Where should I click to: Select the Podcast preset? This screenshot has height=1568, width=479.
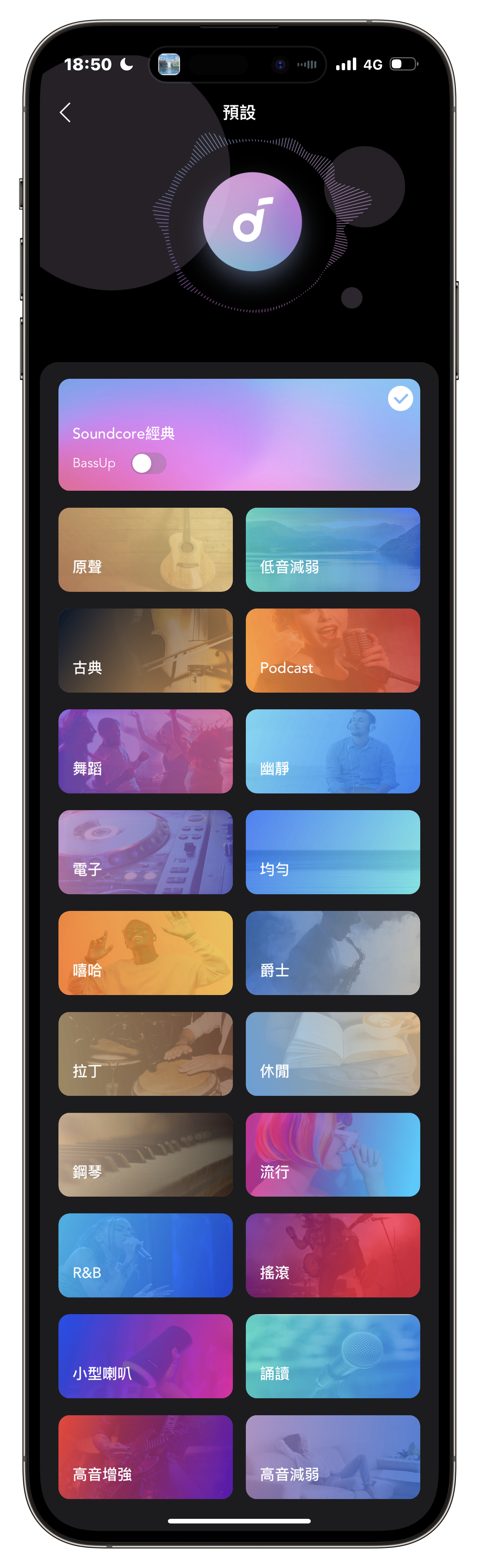(332, 650)
